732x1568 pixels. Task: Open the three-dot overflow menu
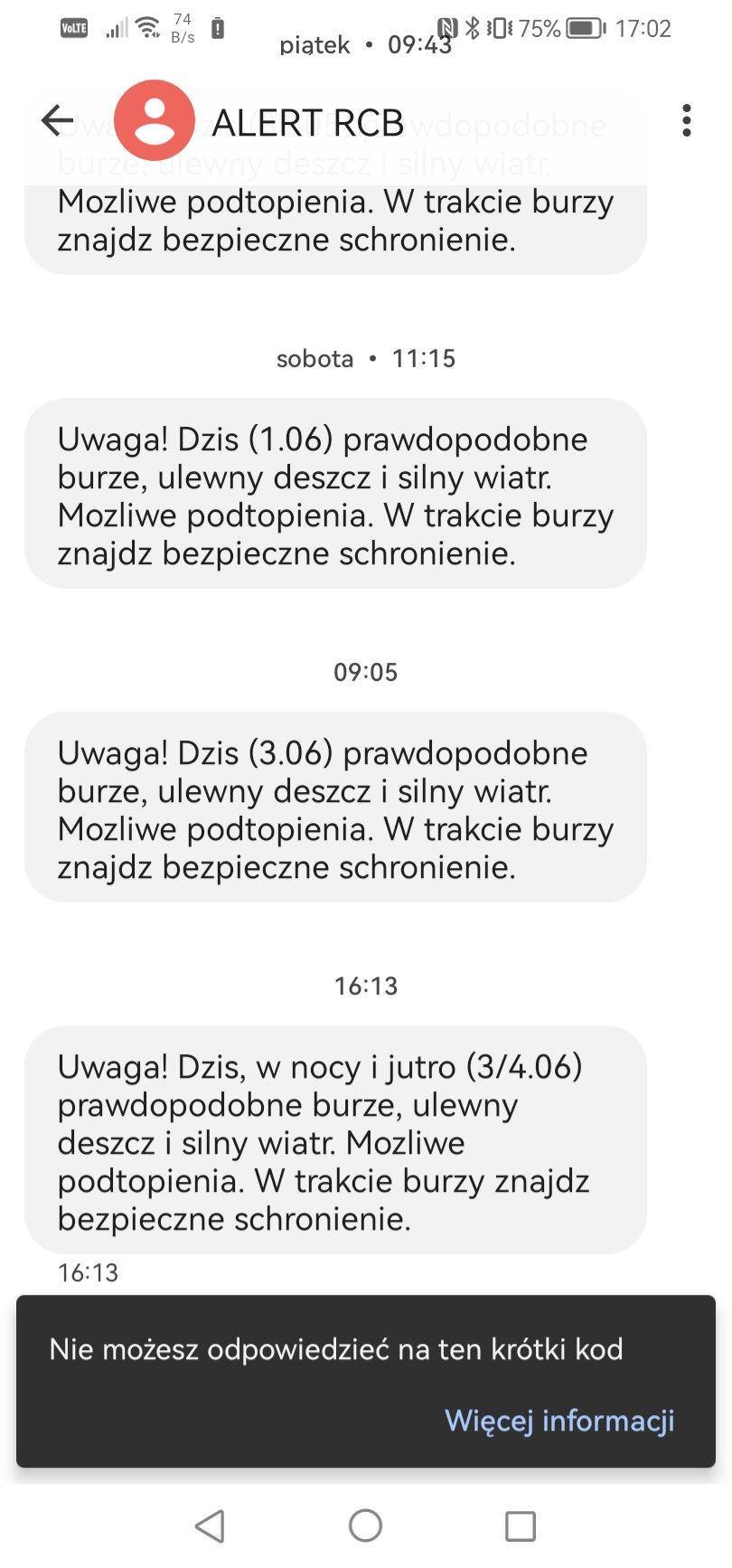click(x=687, y=120)
